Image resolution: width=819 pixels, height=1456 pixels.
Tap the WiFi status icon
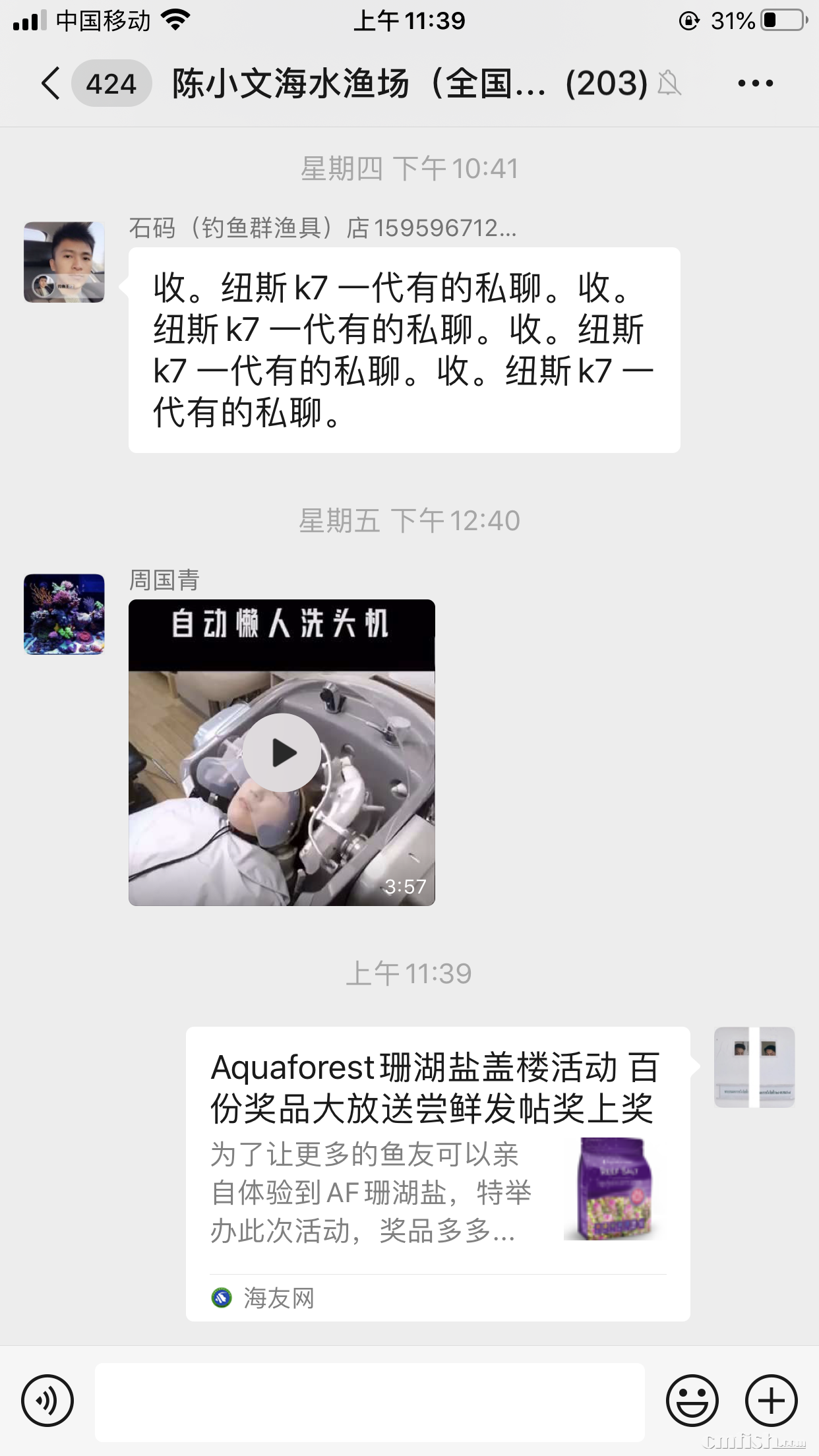click(x=175, y=20)
